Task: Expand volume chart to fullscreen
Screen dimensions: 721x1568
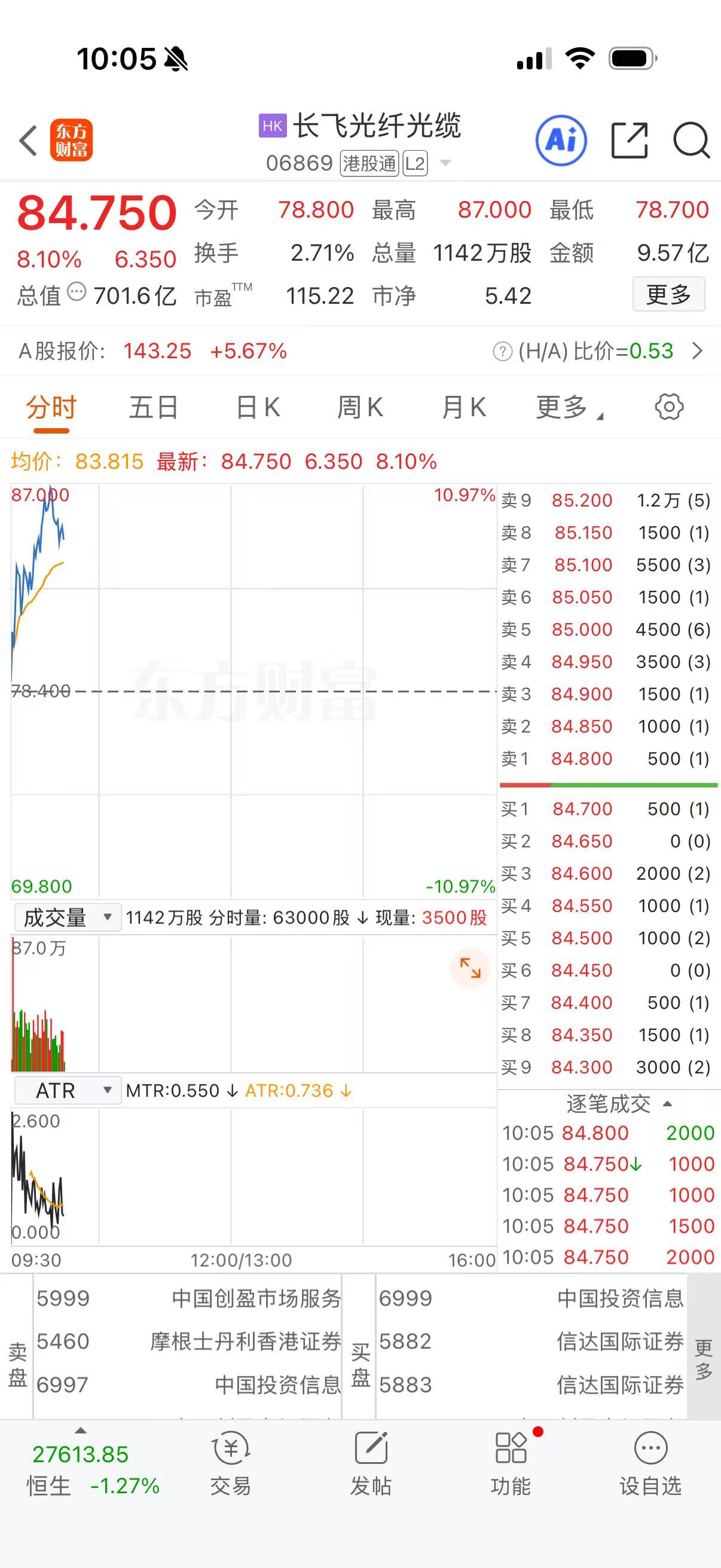Action: click(x=469, y=969)
